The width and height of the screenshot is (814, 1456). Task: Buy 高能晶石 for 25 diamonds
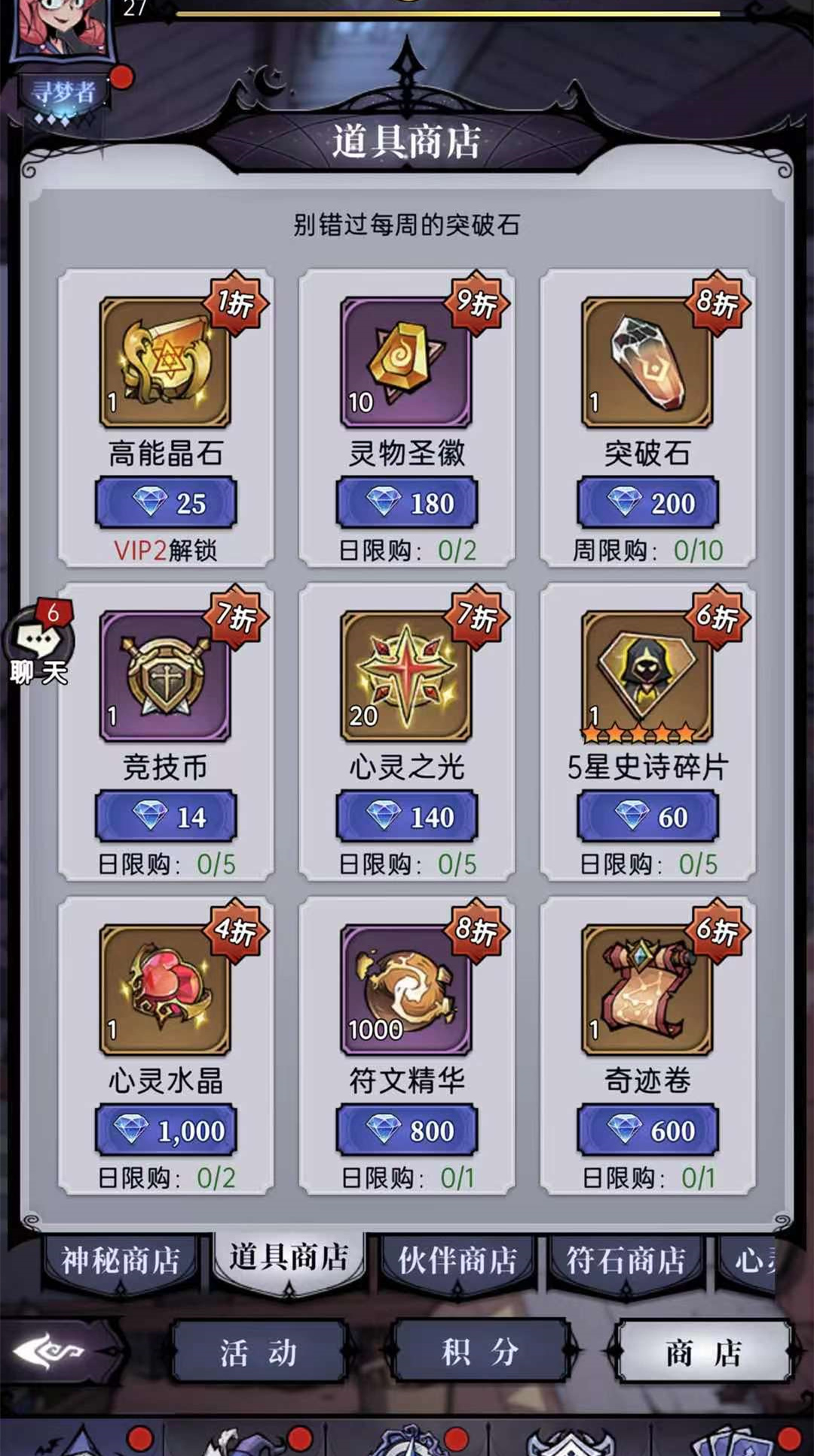(166, 503)
